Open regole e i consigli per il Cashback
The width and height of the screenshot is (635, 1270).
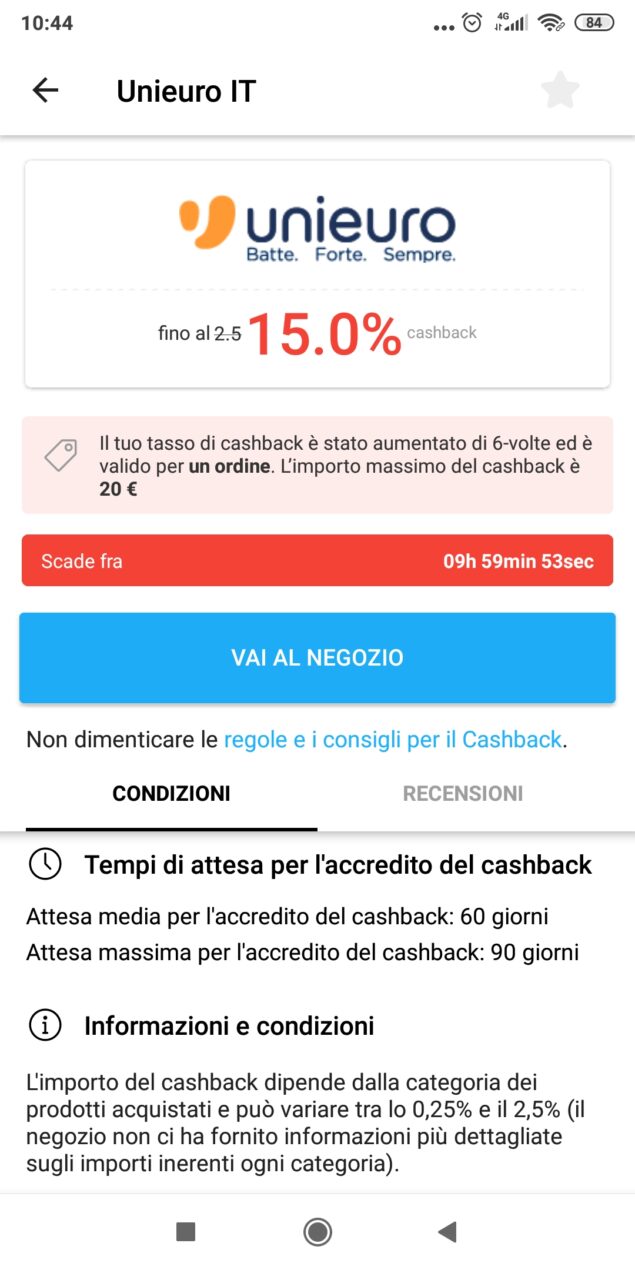pyautogui.click(x=393, y=740)
